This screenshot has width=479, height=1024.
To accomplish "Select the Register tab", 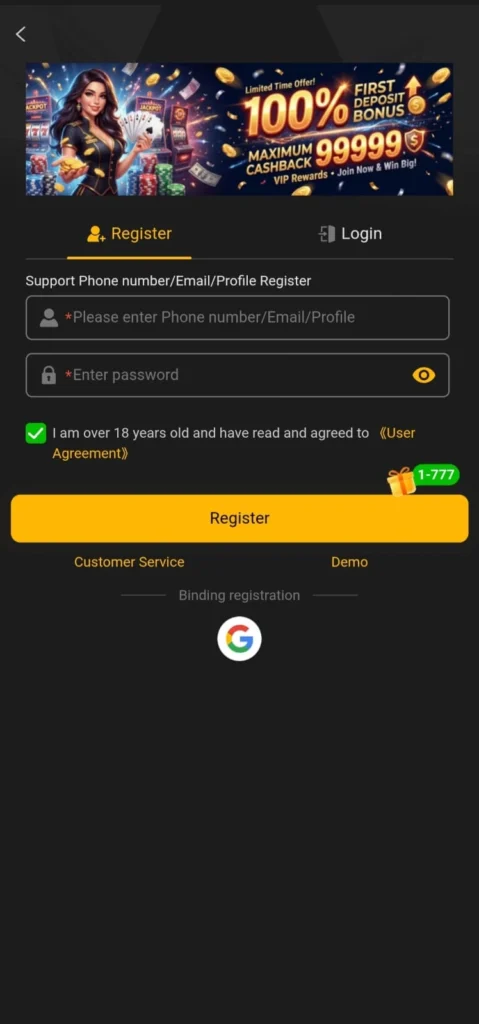I will click(x=129, y=234).
